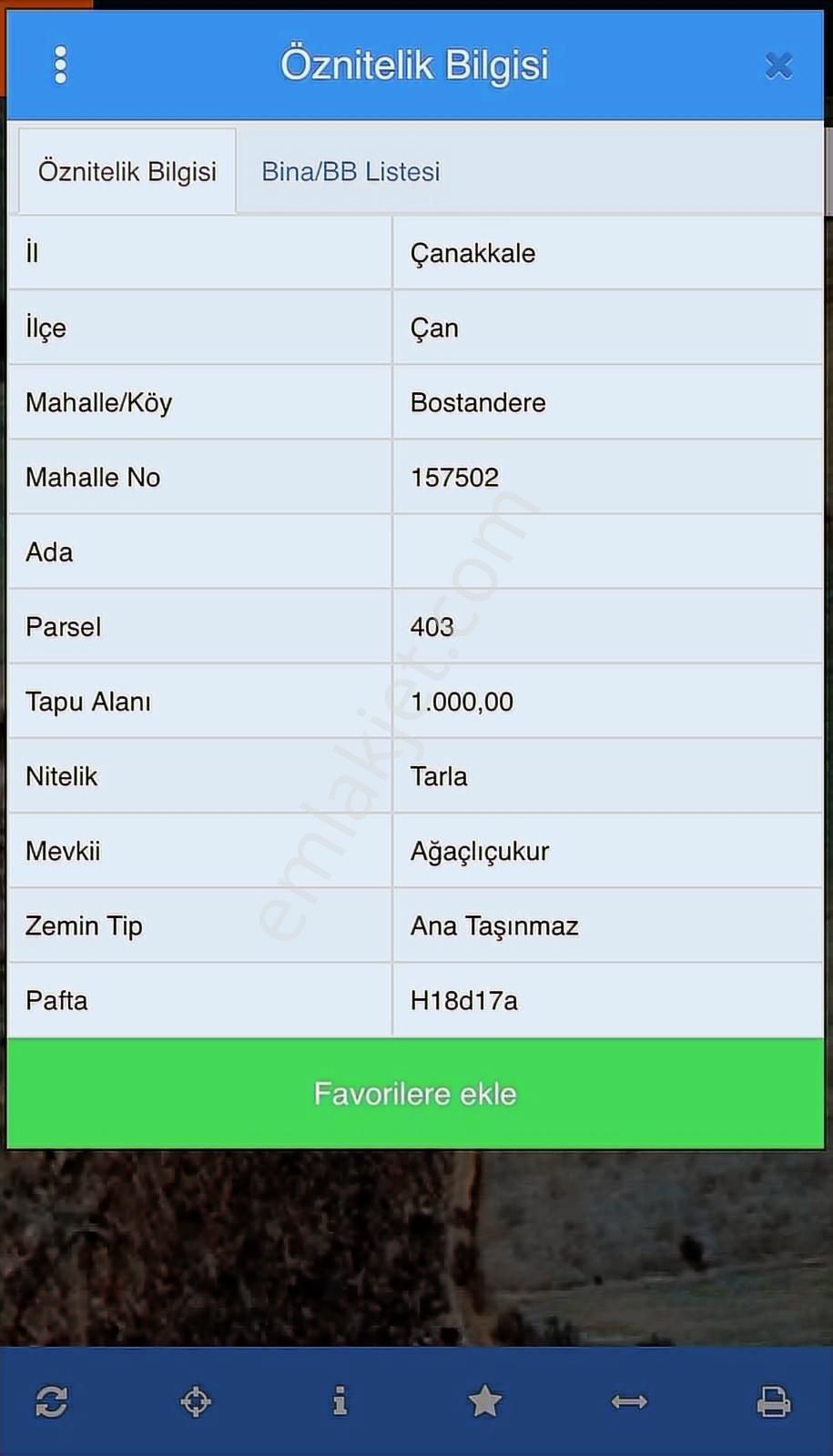Tap the refresh icon in bottom toolbar
Screen dimensions: 833x1456
[x=51, y=1401]
